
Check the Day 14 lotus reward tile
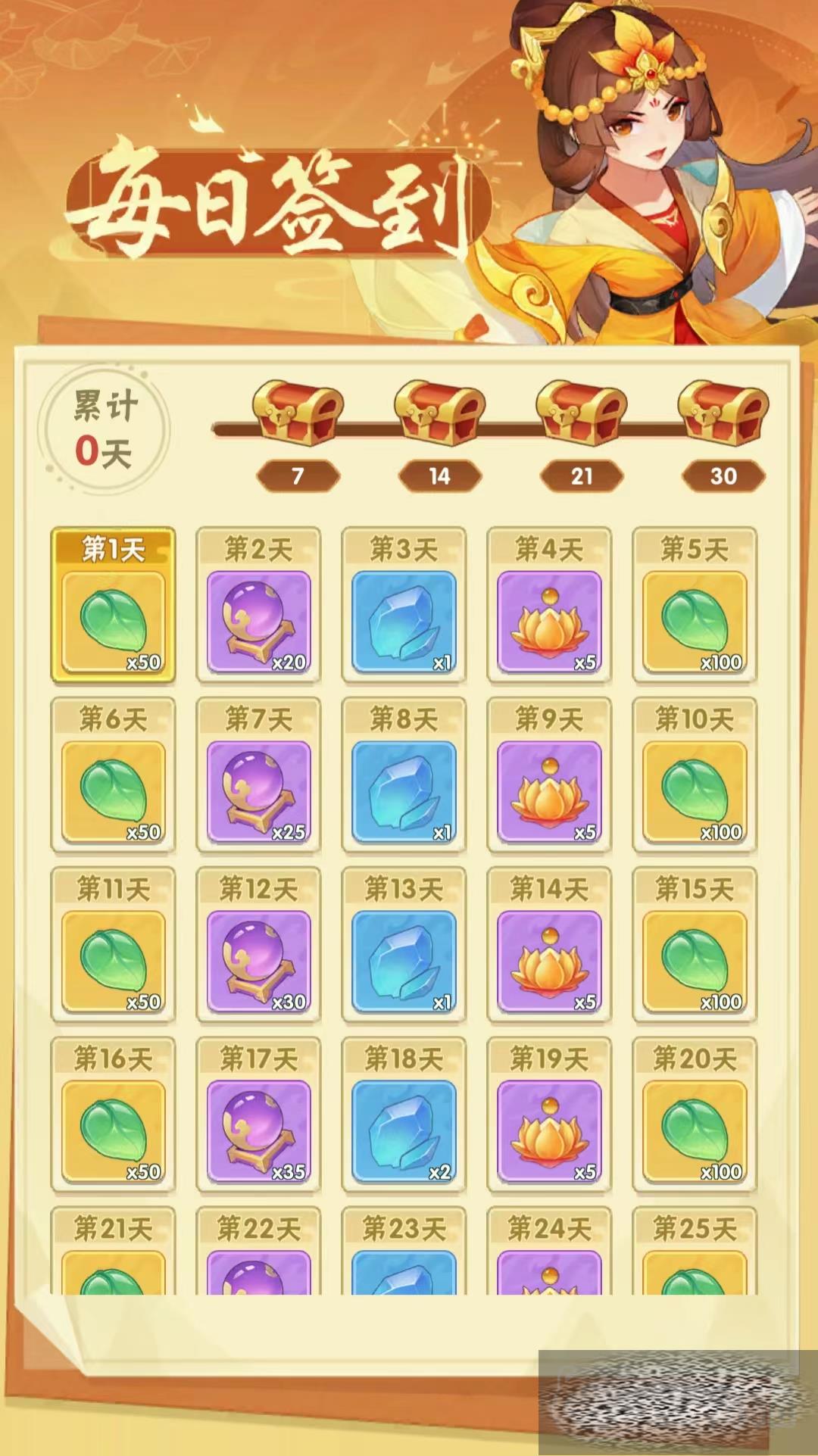549,961
